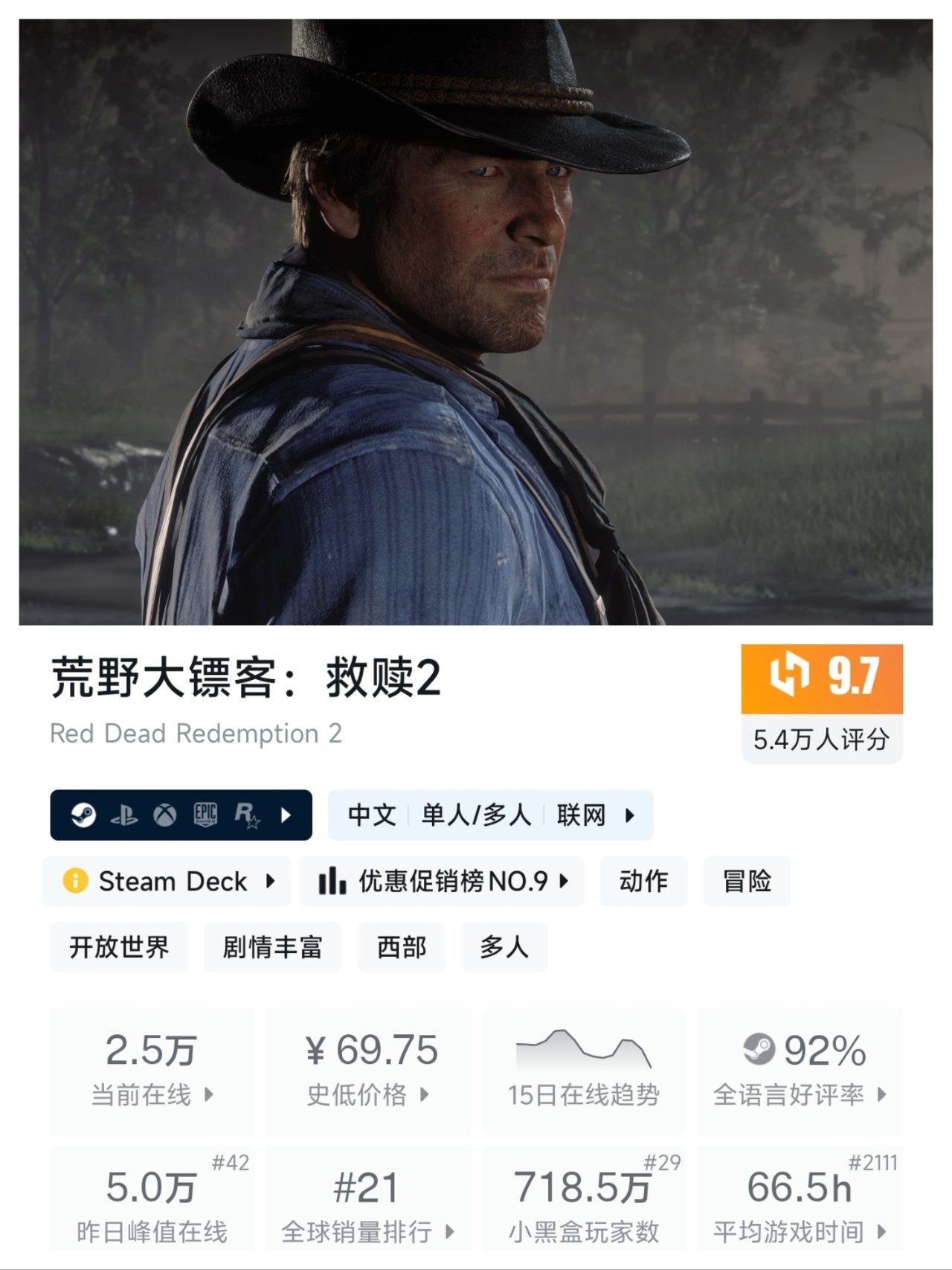
Task: Select the 开放世界 tag
Action: click(x=119, y=947)
